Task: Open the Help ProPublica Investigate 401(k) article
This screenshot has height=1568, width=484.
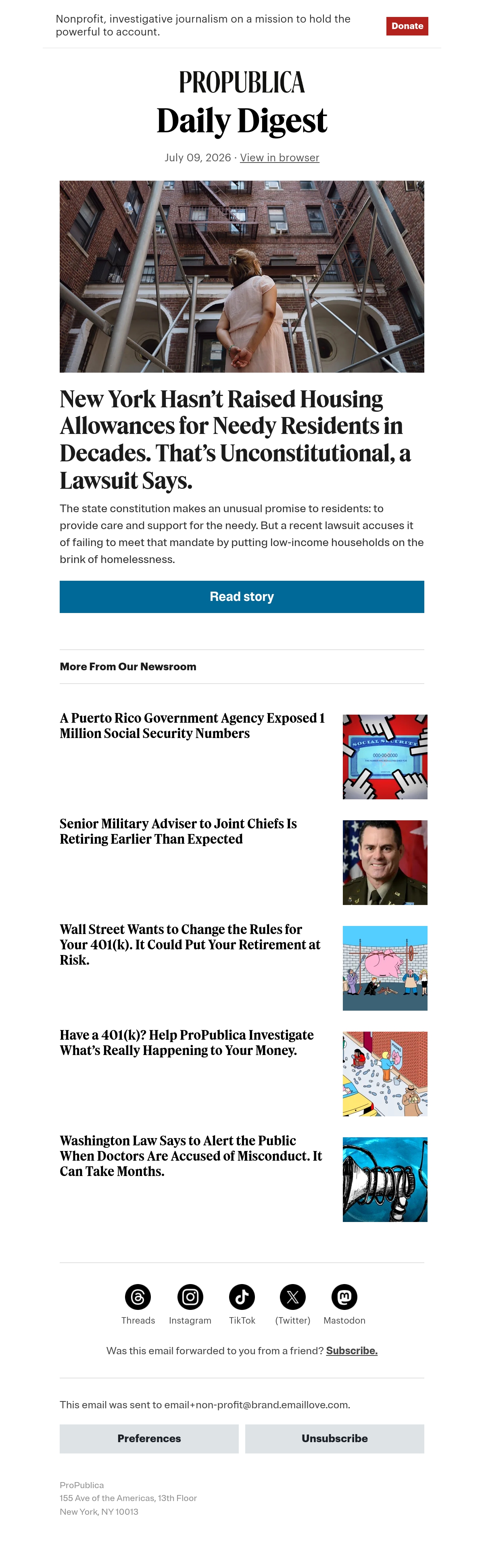Action: pyautogui.click(x=187, y=1042)
